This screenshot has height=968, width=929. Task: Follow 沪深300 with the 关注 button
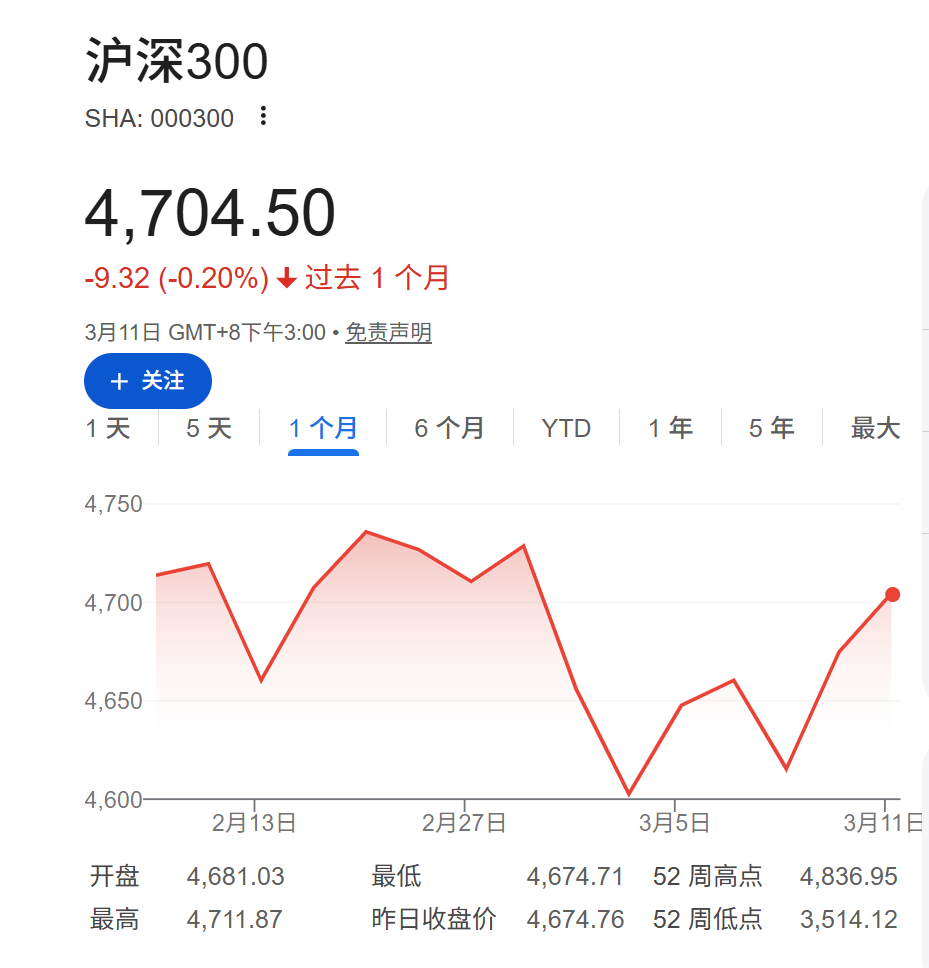click(x=148, y=381)
